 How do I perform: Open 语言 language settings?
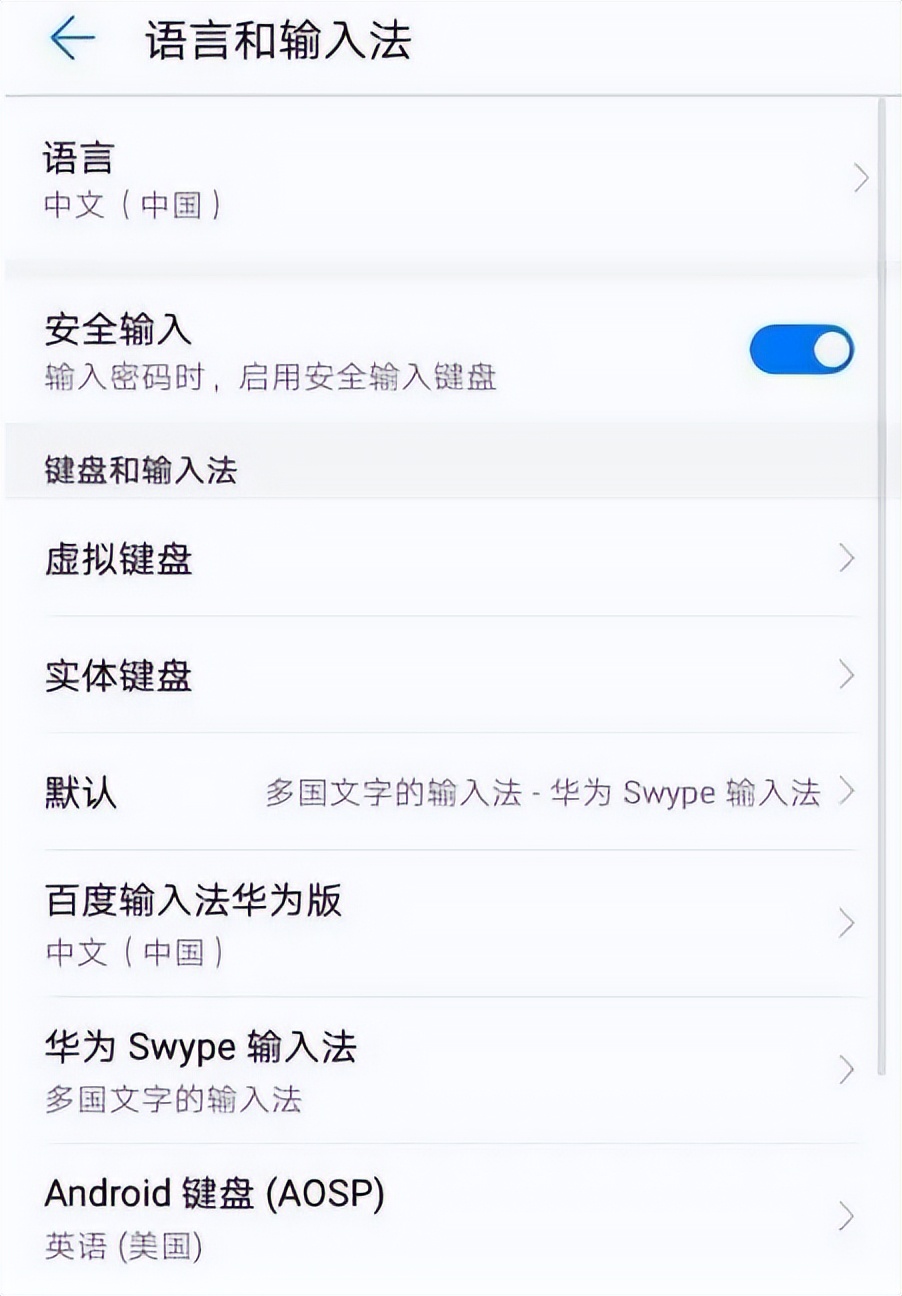(450, 178)
